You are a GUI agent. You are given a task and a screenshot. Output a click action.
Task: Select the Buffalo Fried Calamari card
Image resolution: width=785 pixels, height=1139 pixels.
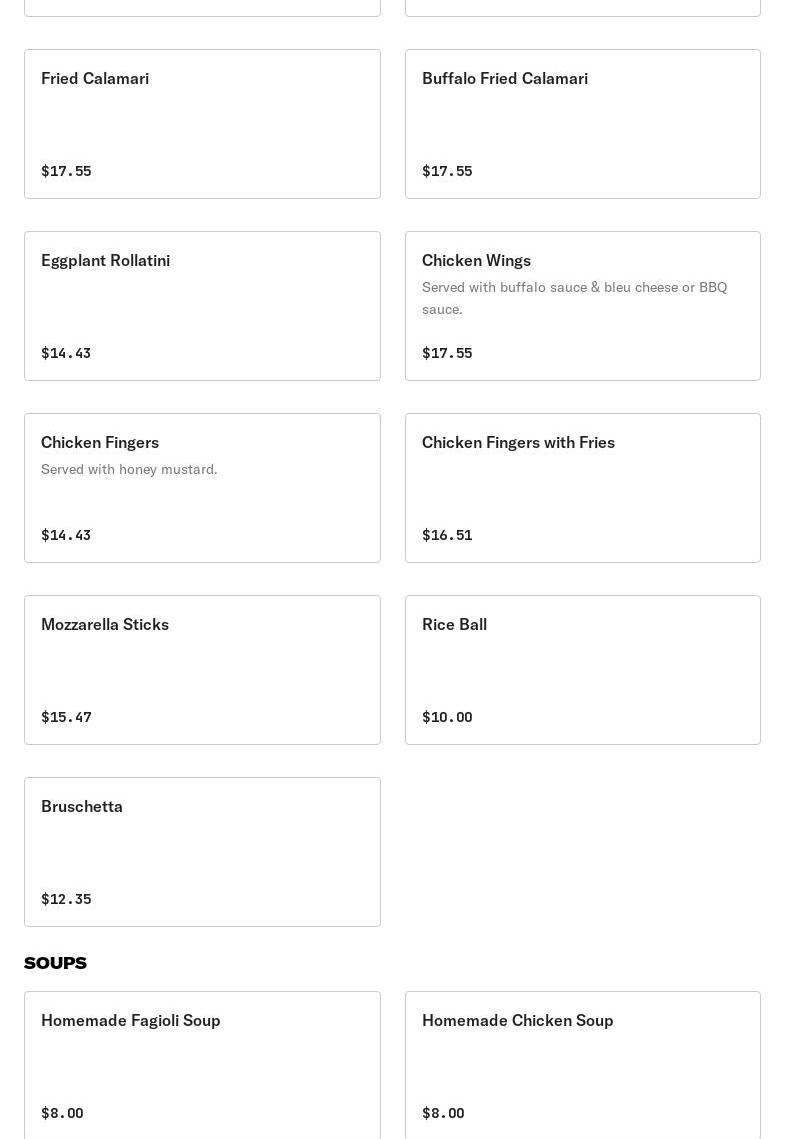[582, 124]
